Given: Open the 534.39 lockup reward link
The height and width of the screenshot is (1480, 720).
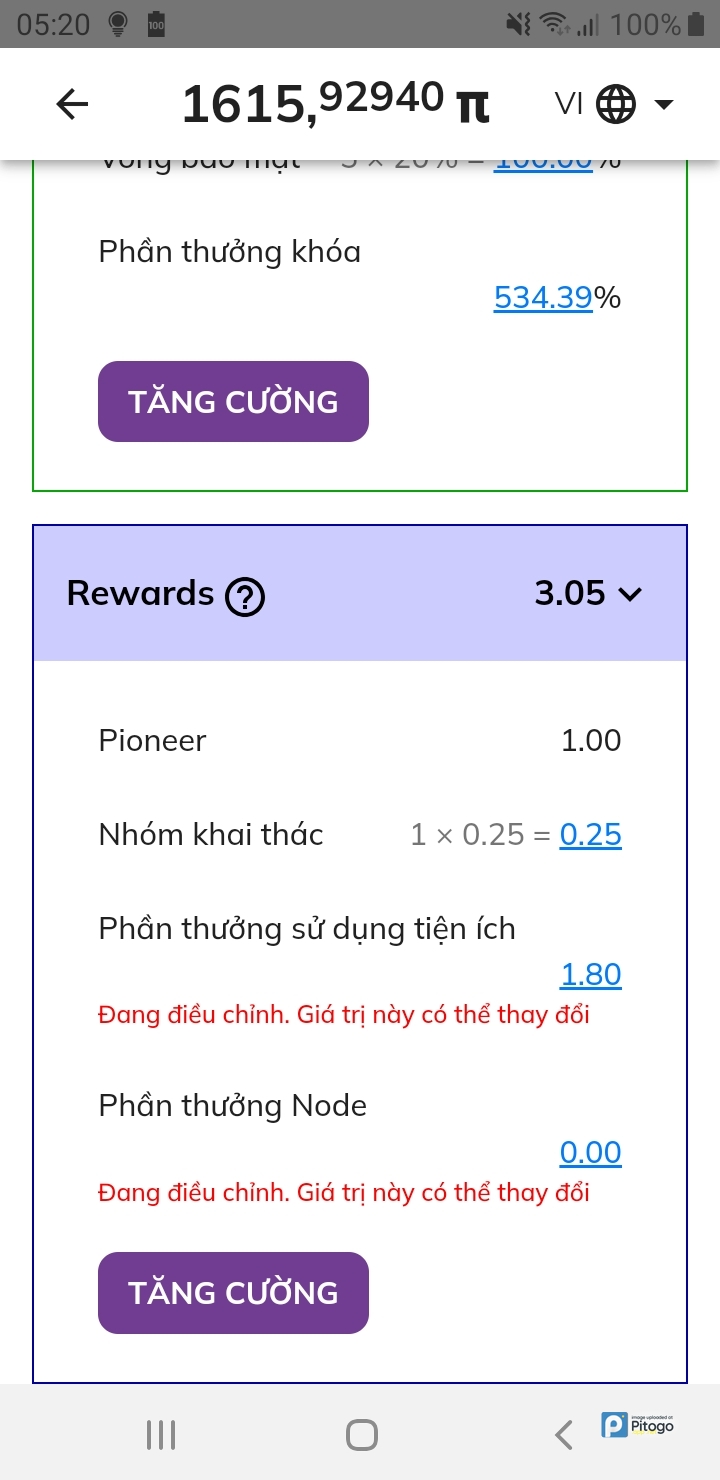Looking at the screenshot, I should pos(543,297).
